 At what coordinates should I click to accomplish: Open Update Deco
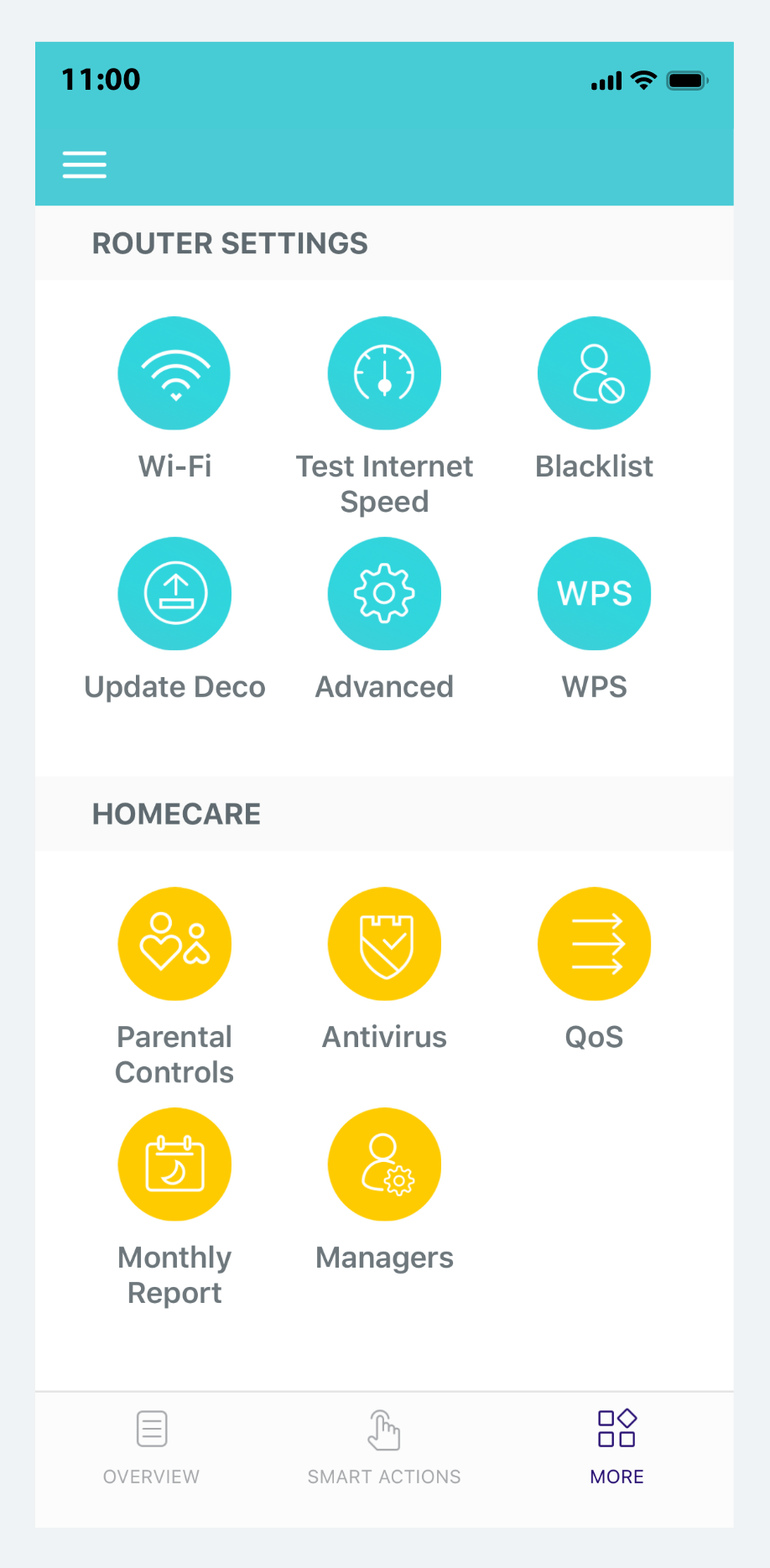pyautogui.click(x=174, y=594)
